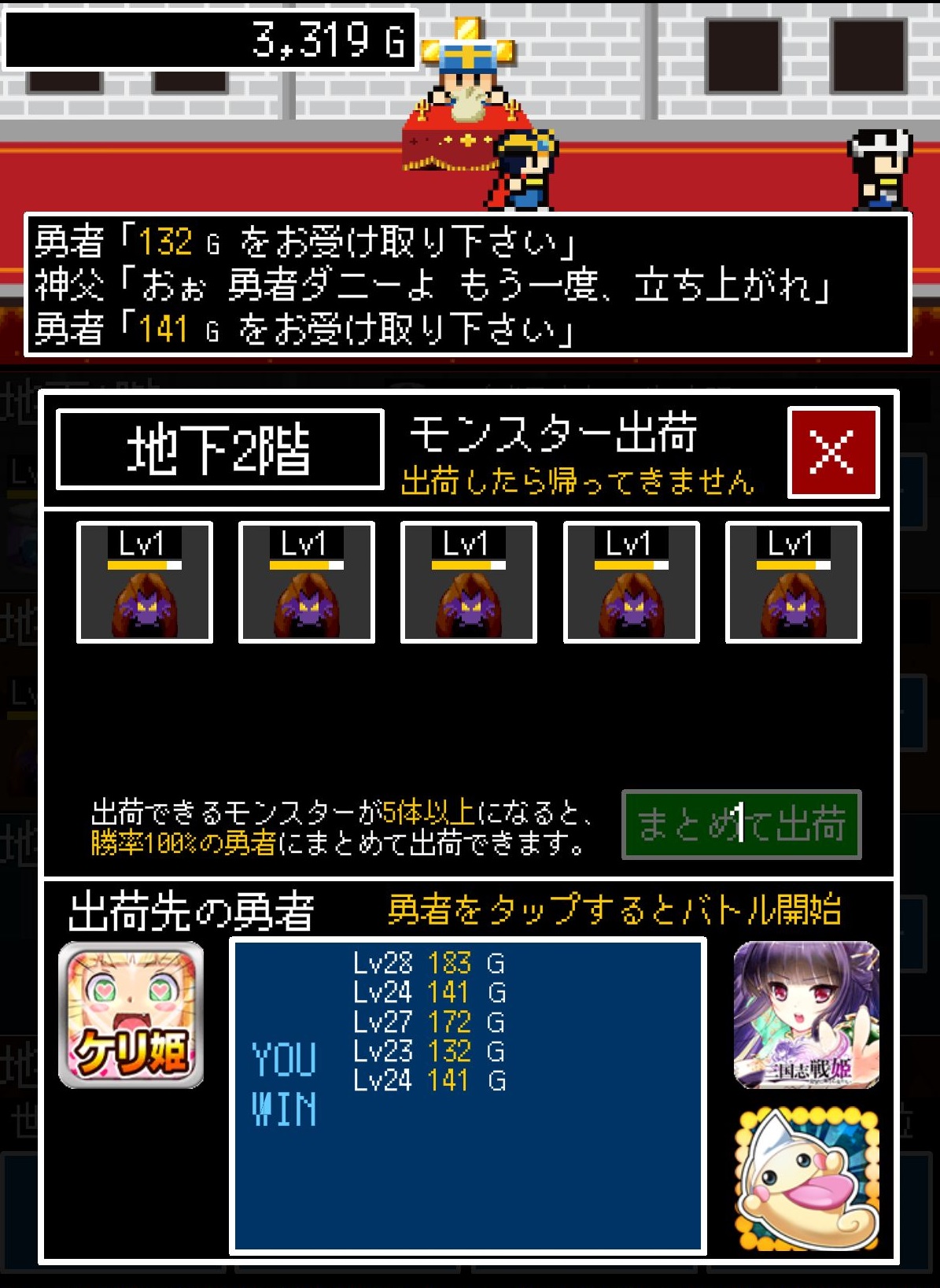Tap the まとめて出荷 bulk ship button
The width and height of the screenshot is (940, 1288).
tap(741, 825)
